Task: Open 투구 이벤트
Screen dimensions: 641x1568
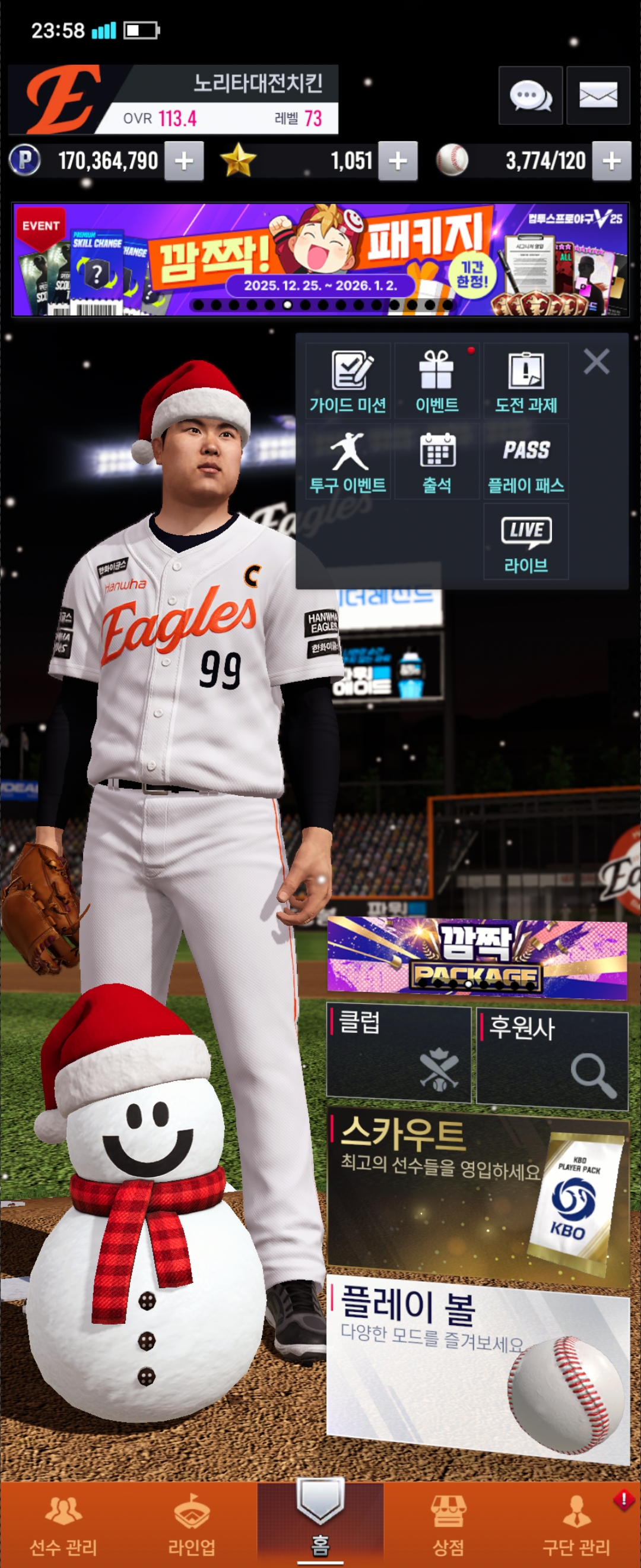Action: [x=347, y=461]
